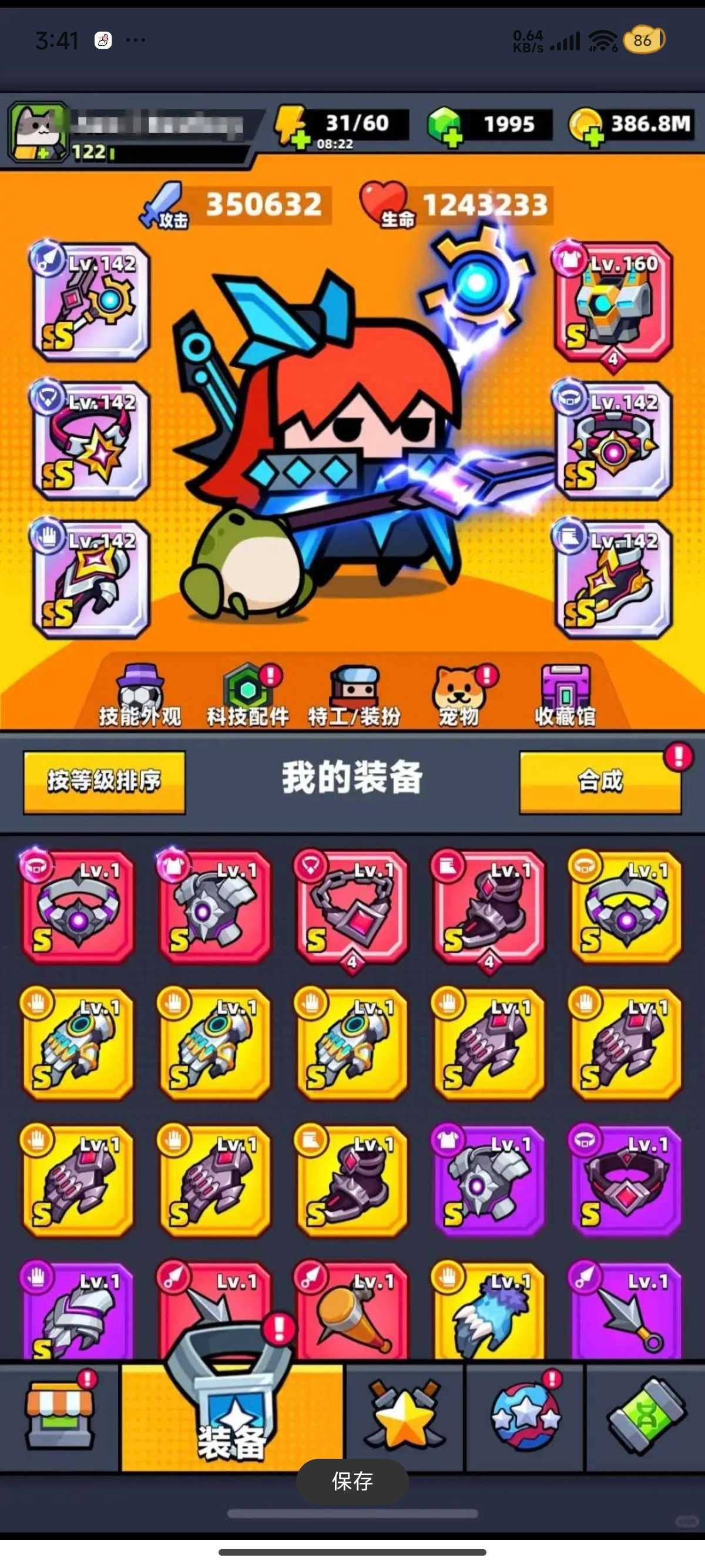
Task: Open the planet stars tab
Action: click(525, 1416)
